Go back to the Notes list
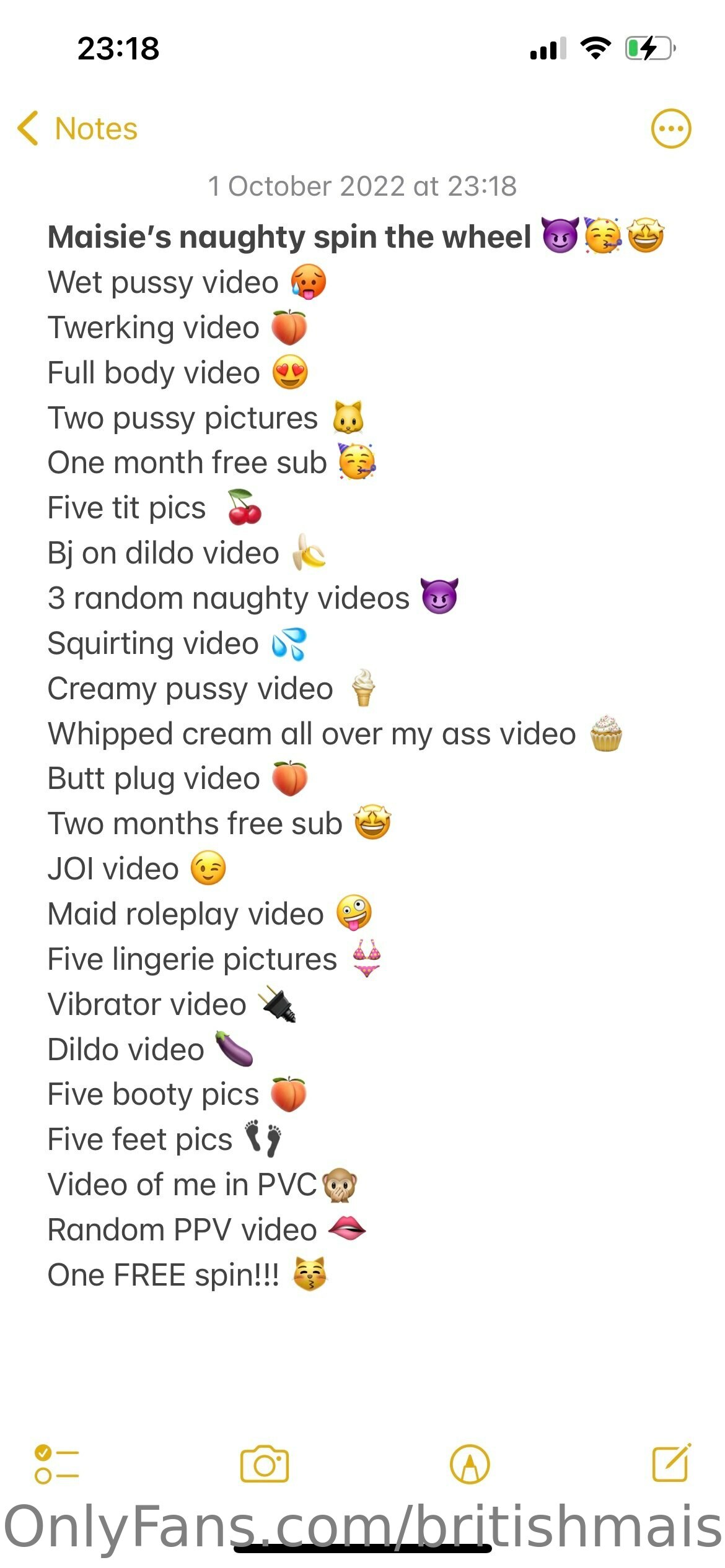Viewport: 725px width, 1568px height. pyautogui.click(x=77, y=129)
